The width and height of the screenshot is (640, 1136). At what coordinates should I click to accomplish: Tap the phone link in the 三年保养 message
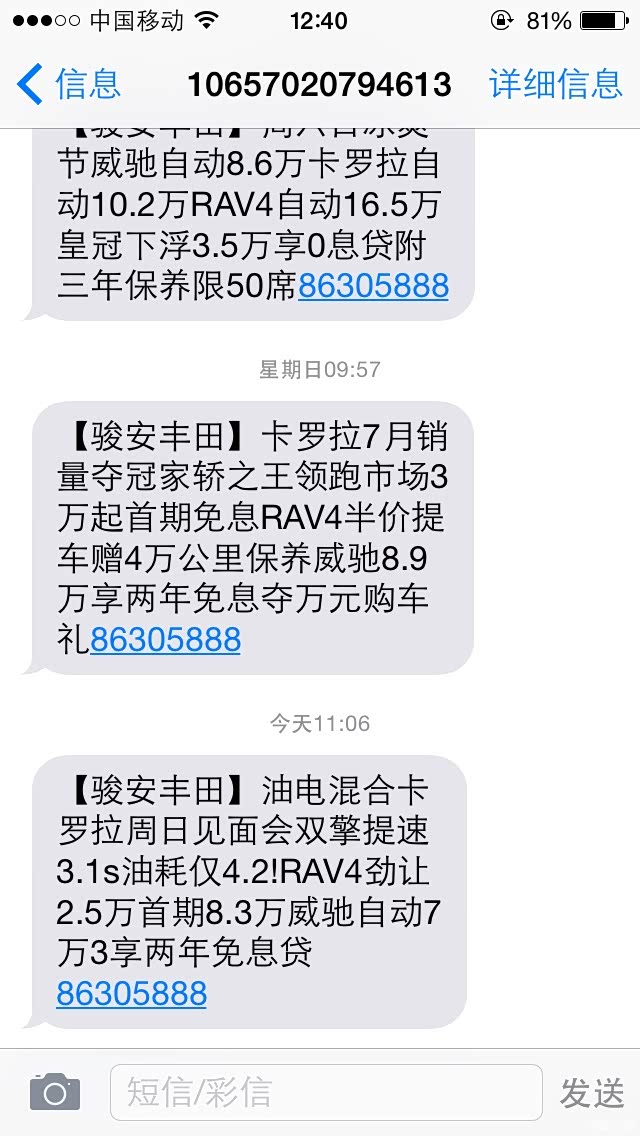click(x=373, y=286)
